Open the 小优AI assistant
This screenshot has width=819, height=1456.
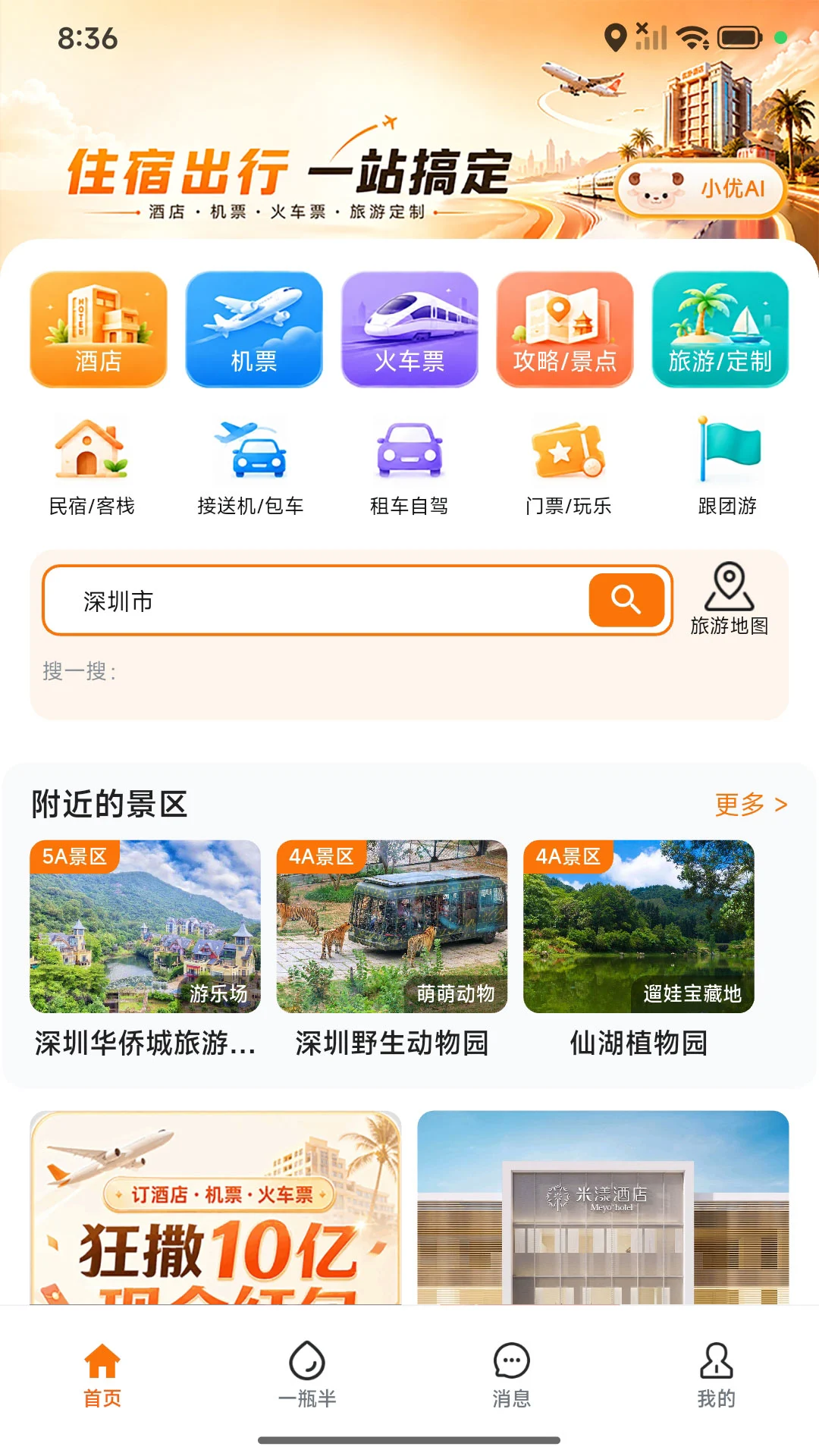699,189
